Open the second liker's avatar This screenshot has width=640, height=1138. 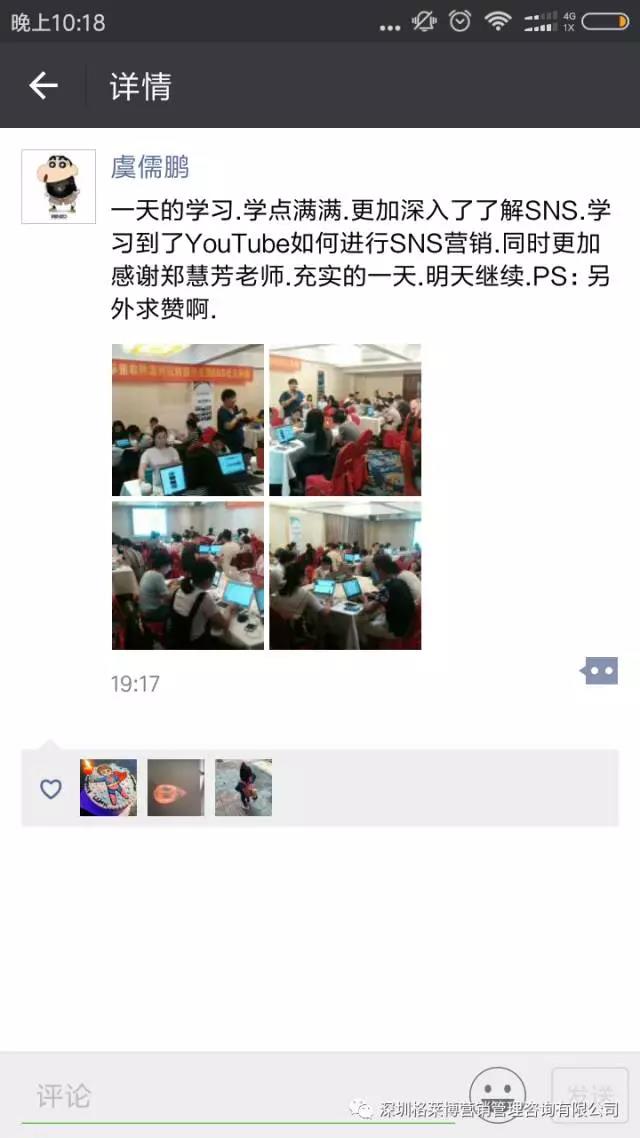click(176, 788)
